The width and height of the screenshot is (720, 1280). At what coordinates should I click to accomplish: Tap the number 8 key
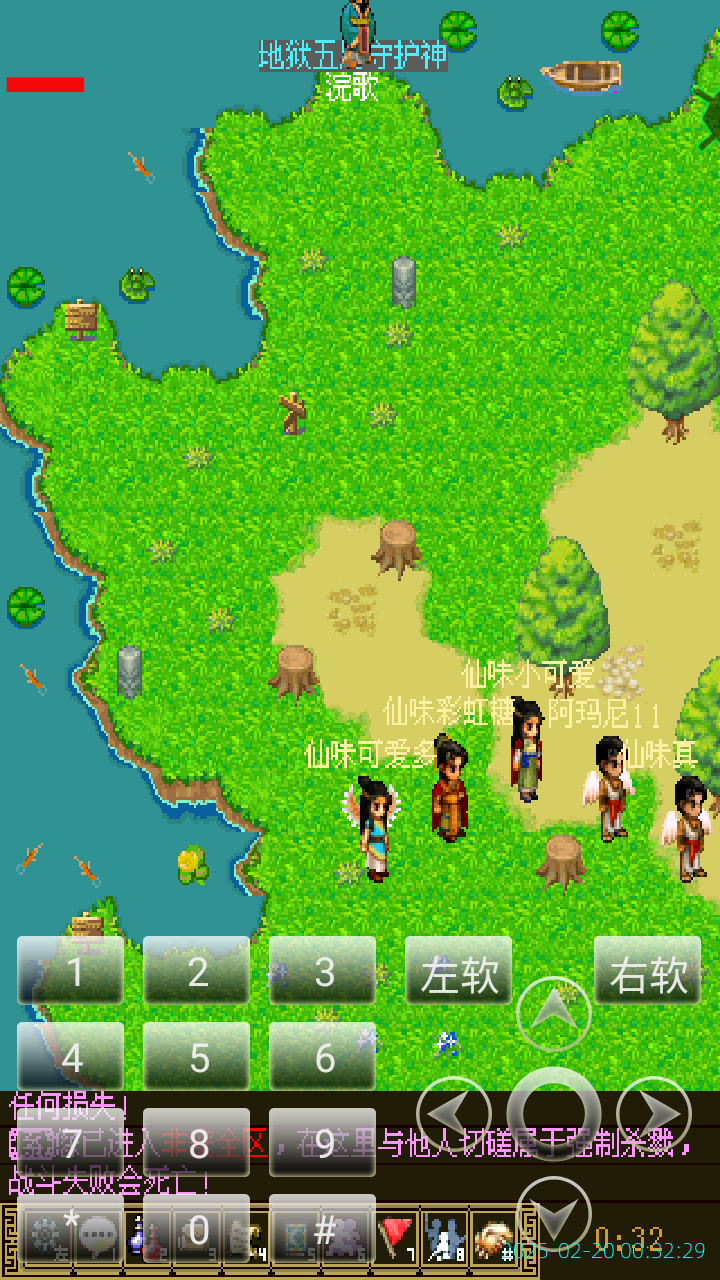pyautogui.click(x=197, y=1142)
